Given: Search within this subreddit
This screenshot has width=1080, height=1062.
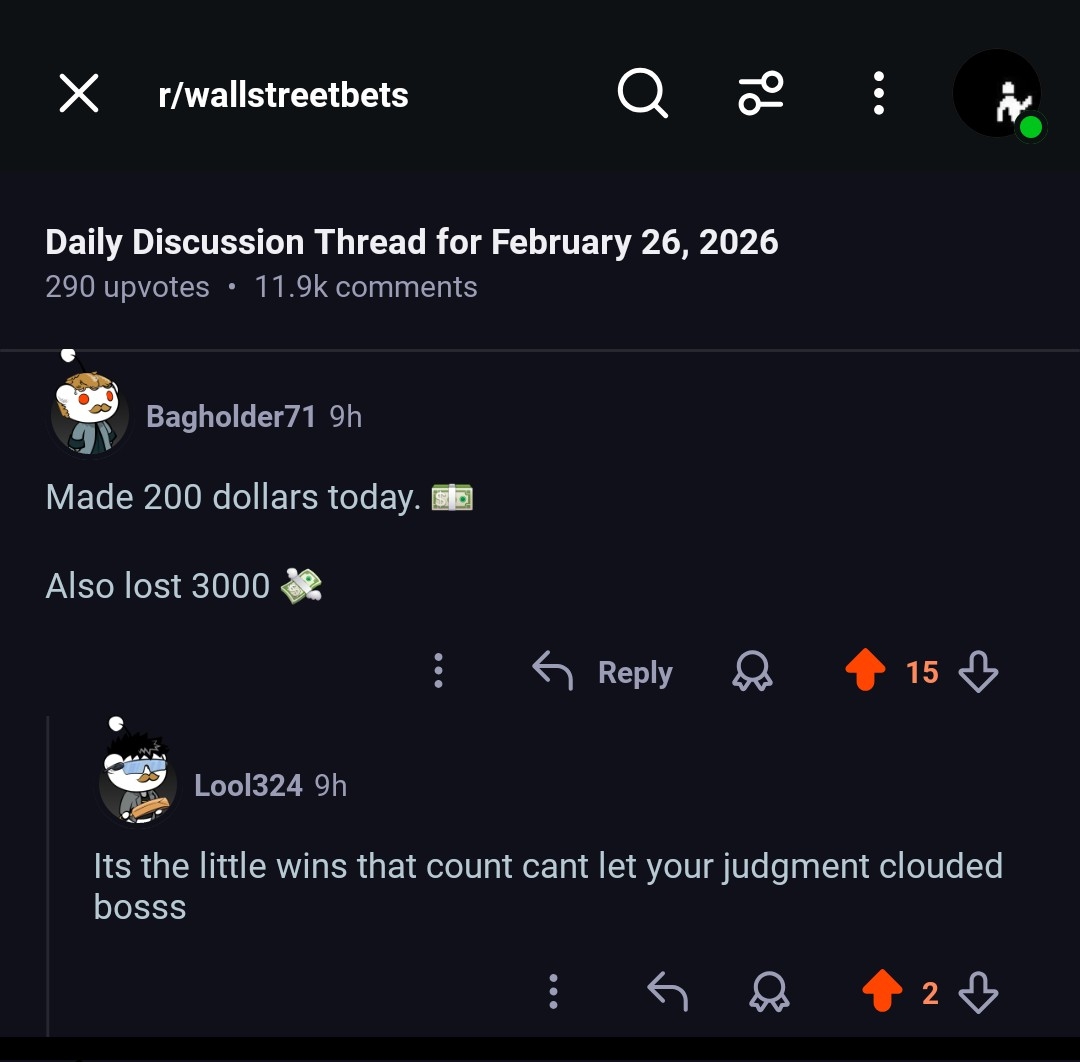Looking at the screenshot, I should [x=641, y=95].
